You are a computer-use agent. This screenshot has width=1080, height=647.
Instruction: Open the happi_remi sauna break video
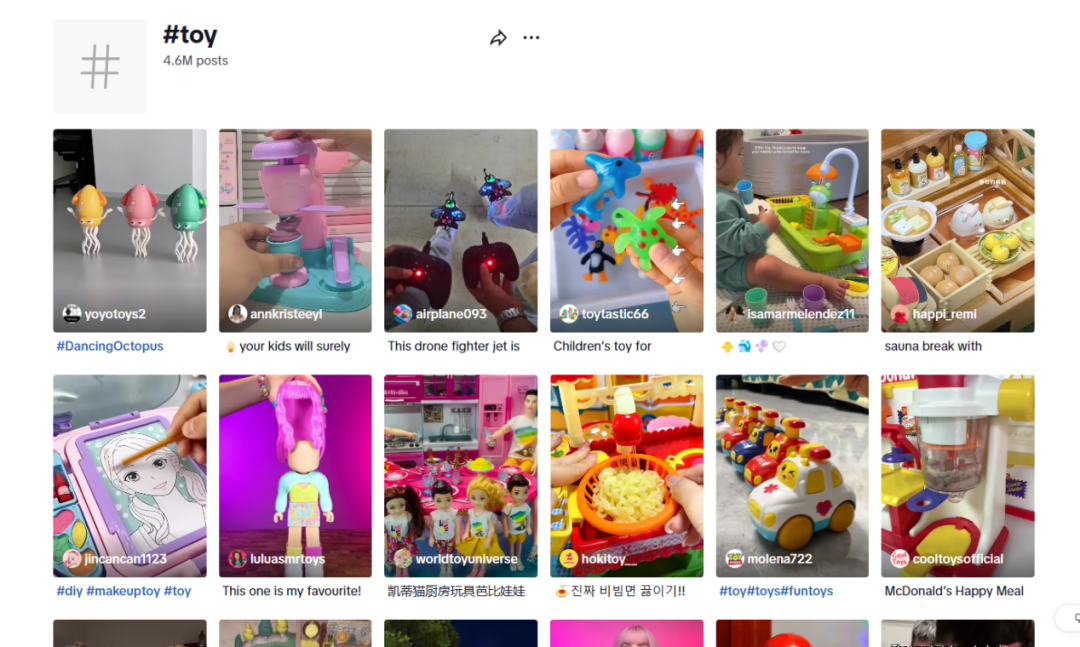click(x=957, y=230)
